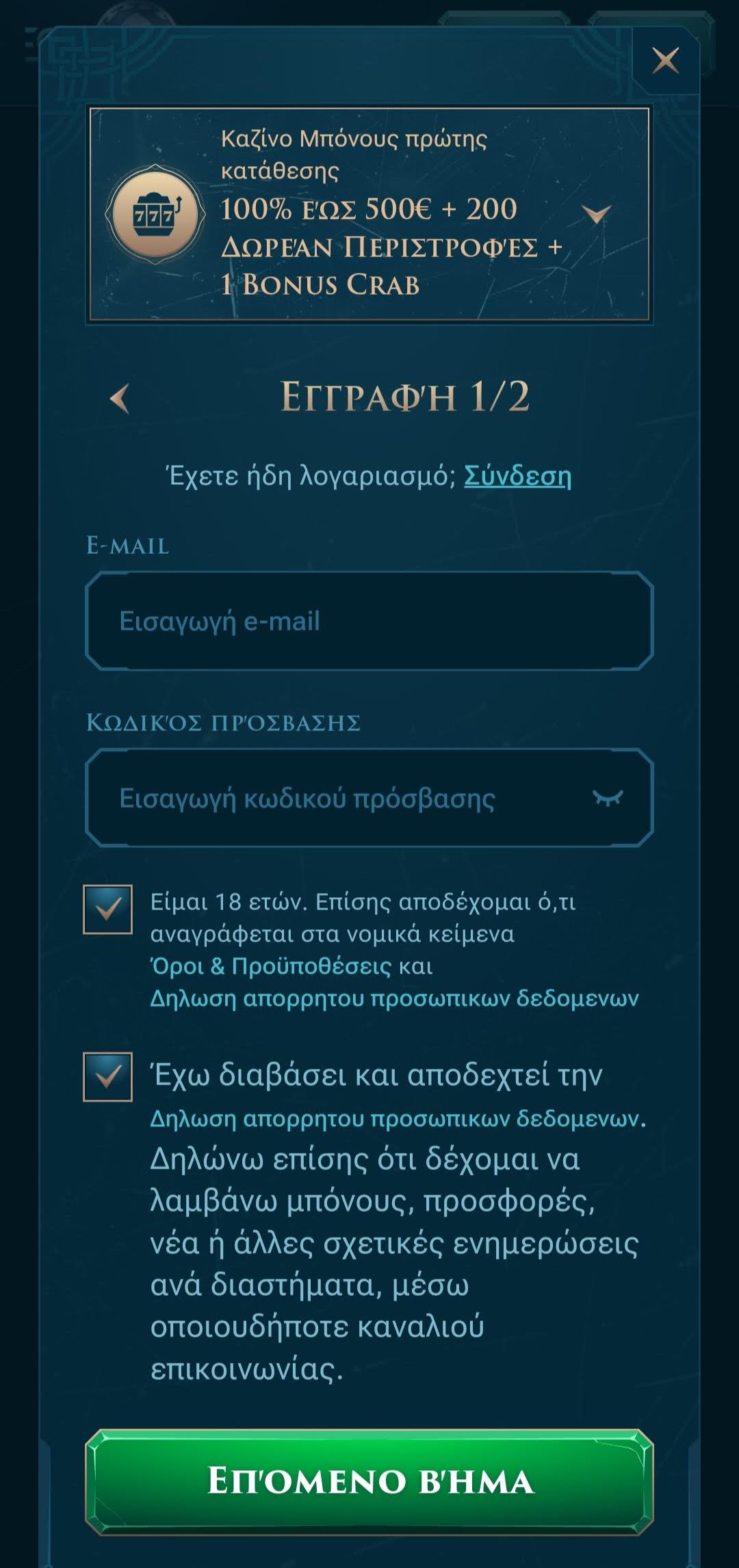Continue with the Επόμενο βήμα button
Viewport: 739px width, 1568px height.
click(x=369, y=1481)
